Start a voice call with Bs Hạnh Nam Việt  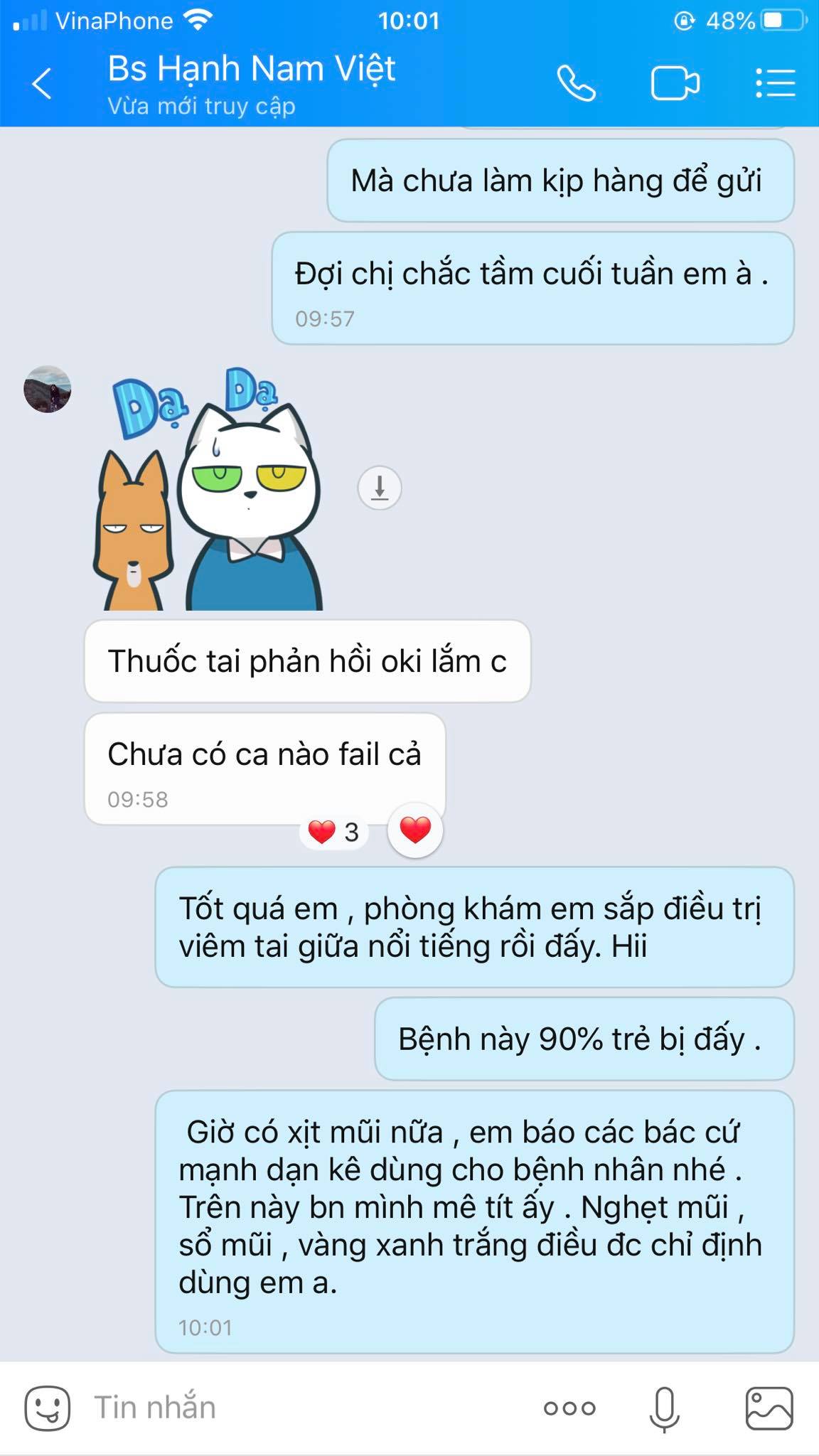tap(576, 84)
